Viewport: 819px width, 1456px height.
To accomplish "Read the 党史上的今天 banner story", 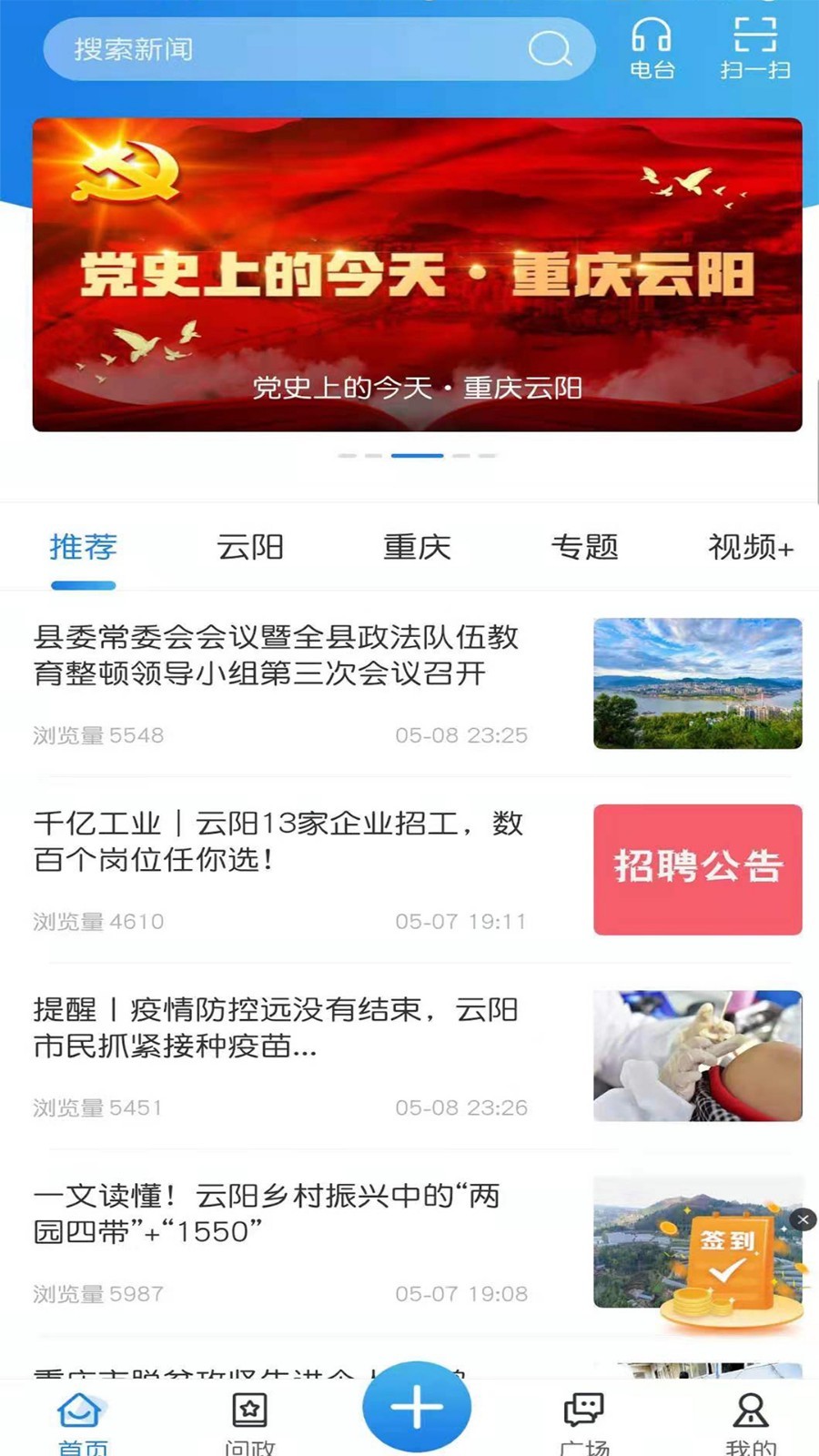I will [409, 270].
